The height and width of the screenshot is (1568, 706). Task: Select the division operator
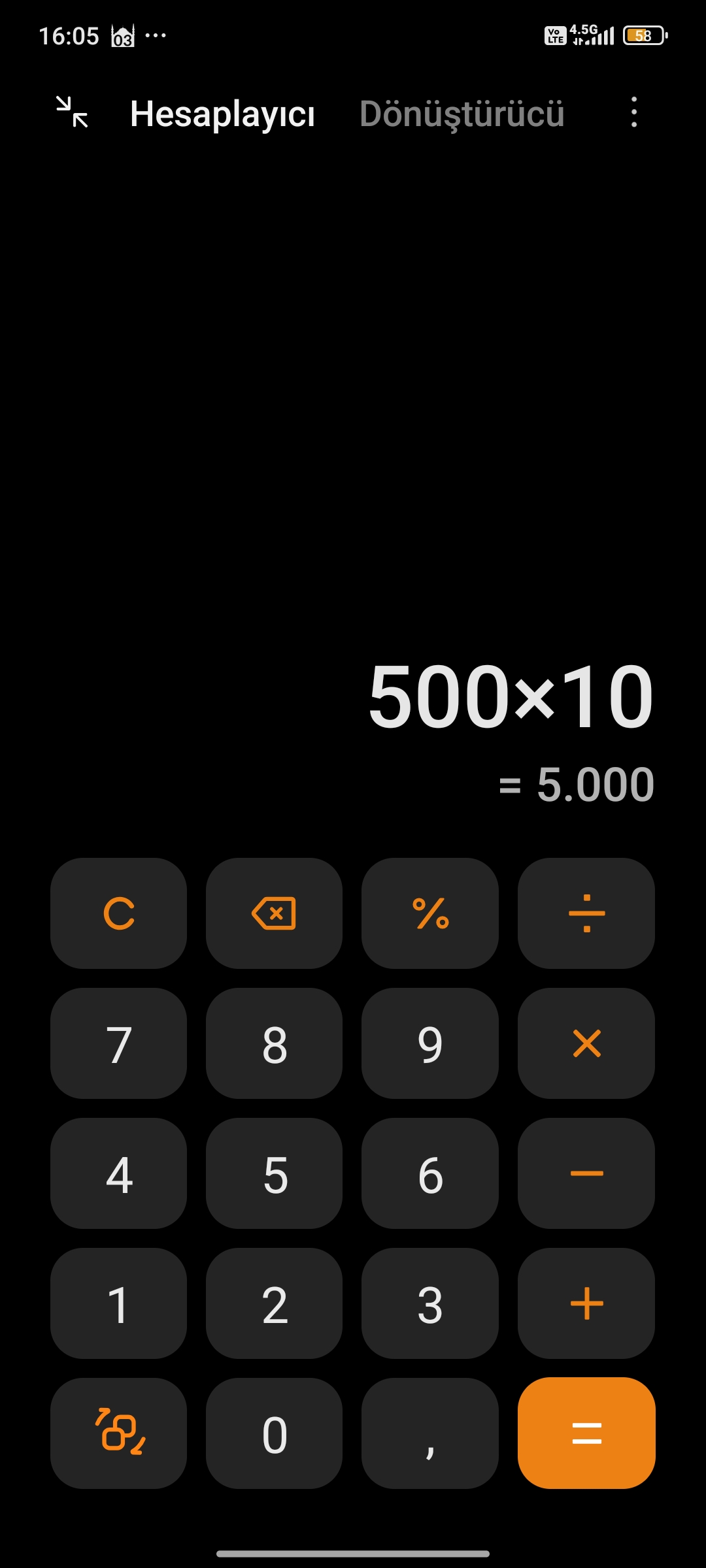click(586, 913)
